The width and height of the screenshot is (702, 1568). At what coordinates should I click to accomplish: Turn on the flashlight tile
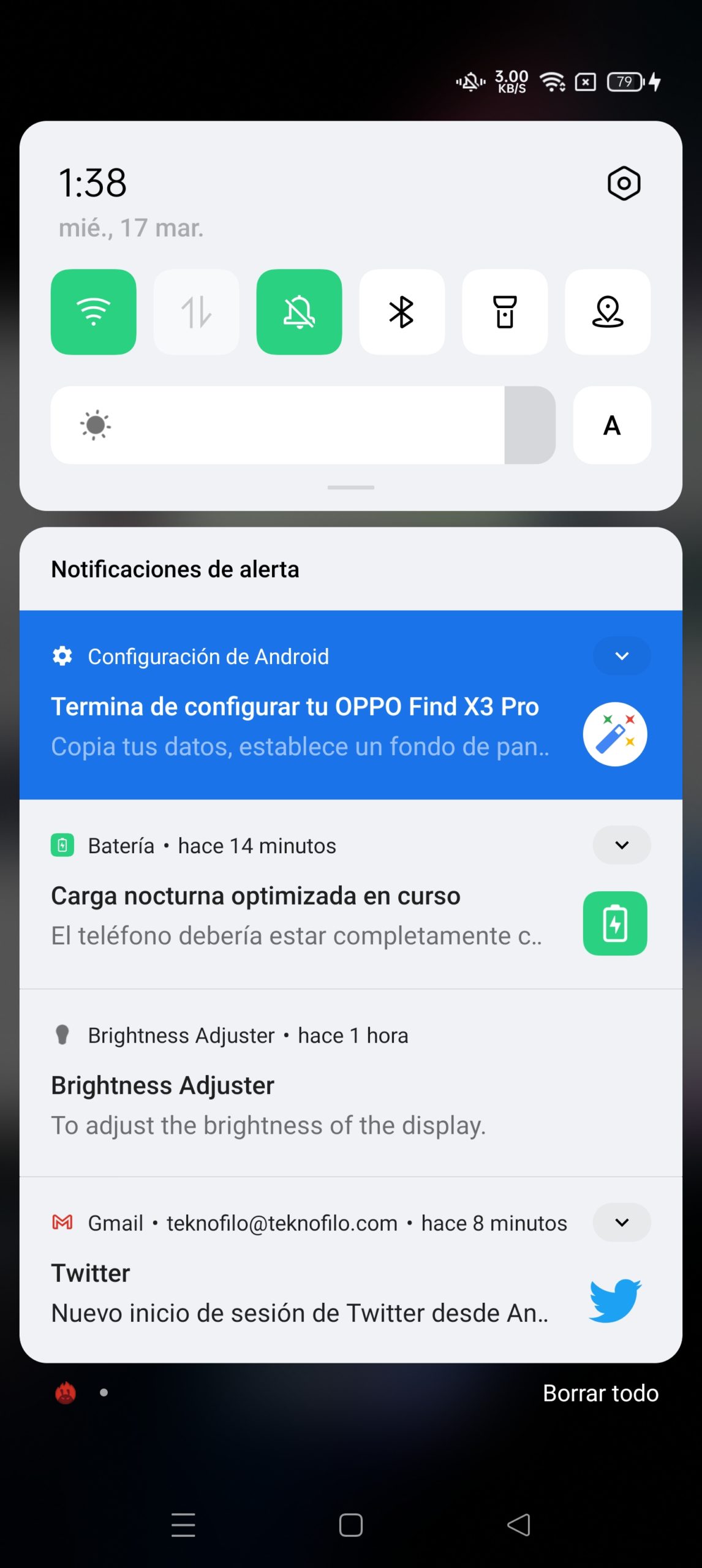pos(505,312)
